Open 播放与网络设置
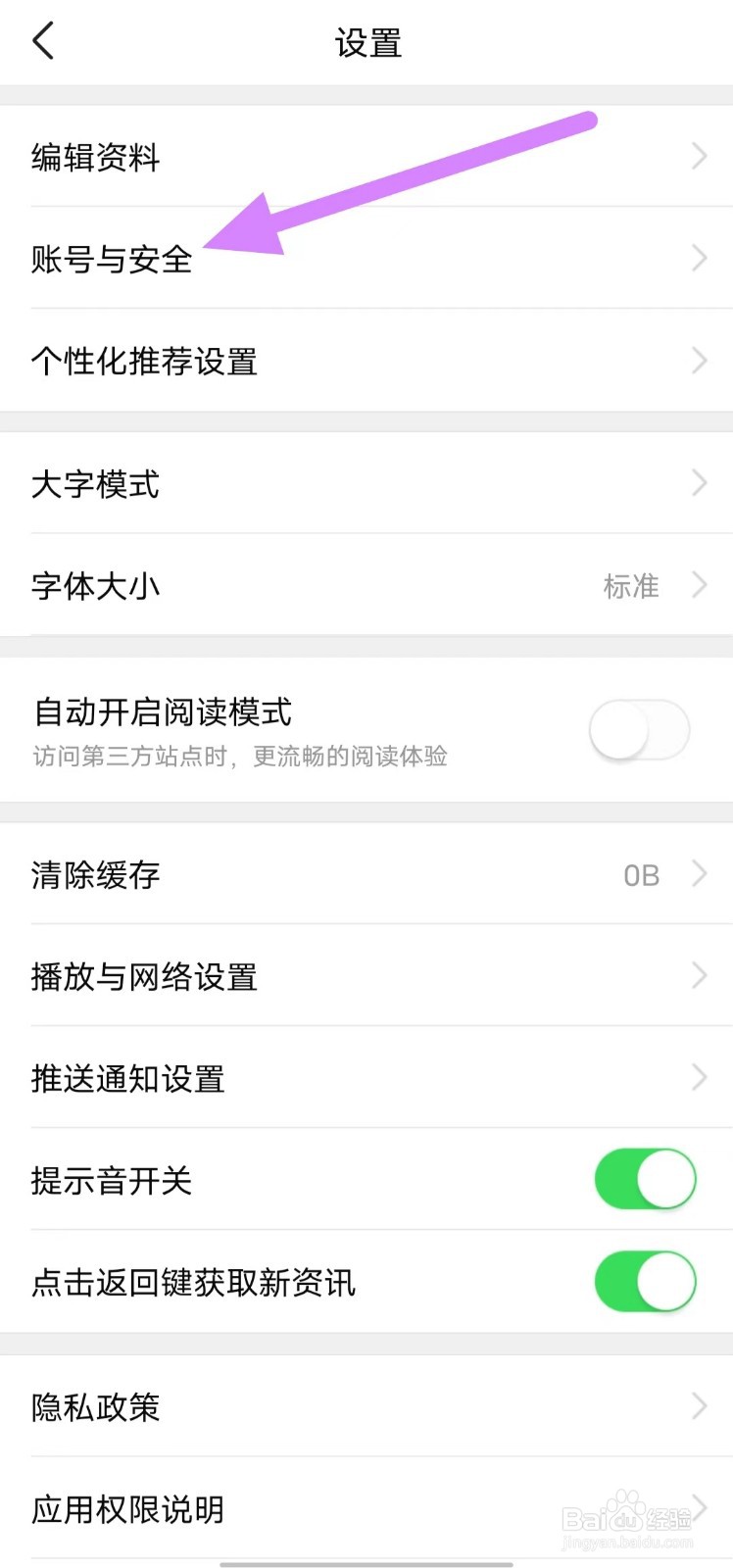 (144, 977)
